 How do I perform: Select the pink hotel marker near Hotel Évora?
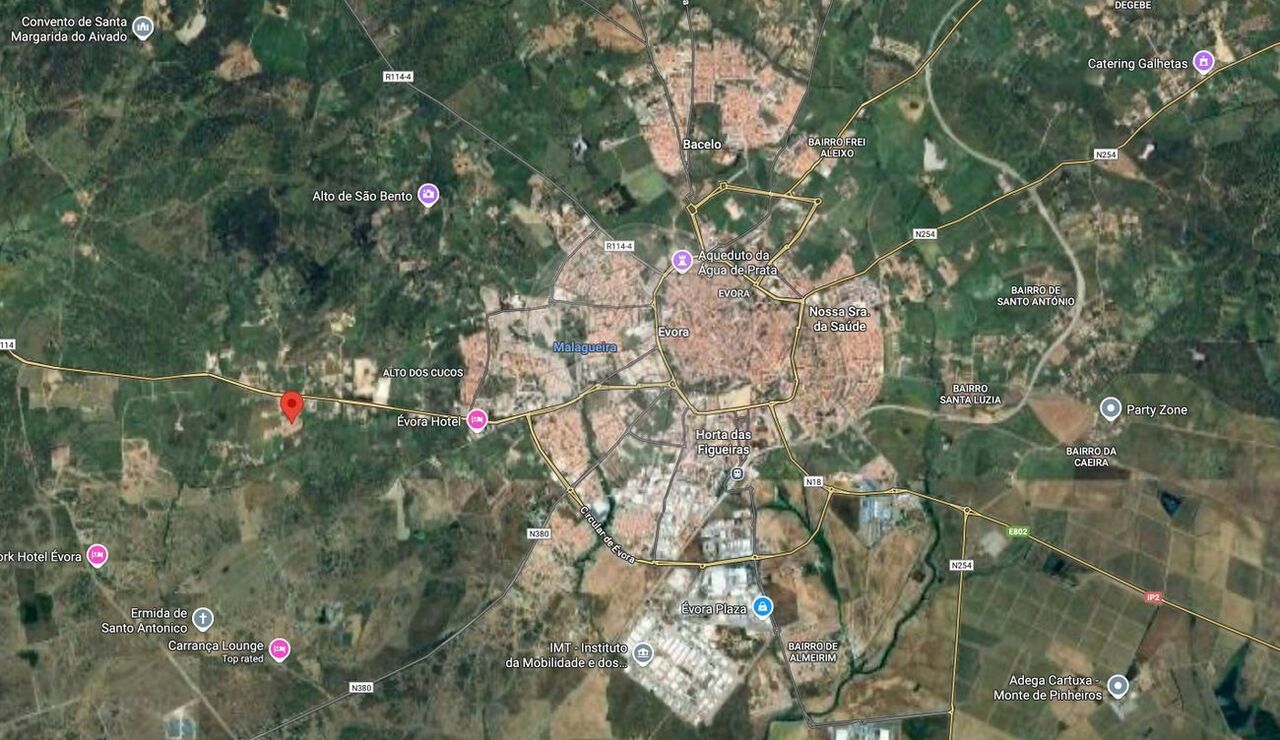click(x=97, y=555)
